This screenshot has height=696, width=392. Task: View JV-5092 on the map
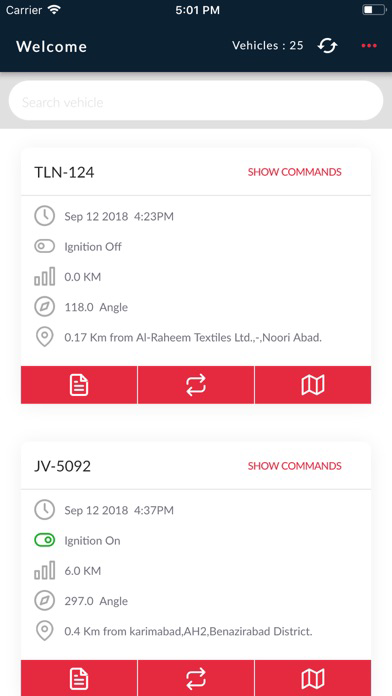tap(313, 678)
